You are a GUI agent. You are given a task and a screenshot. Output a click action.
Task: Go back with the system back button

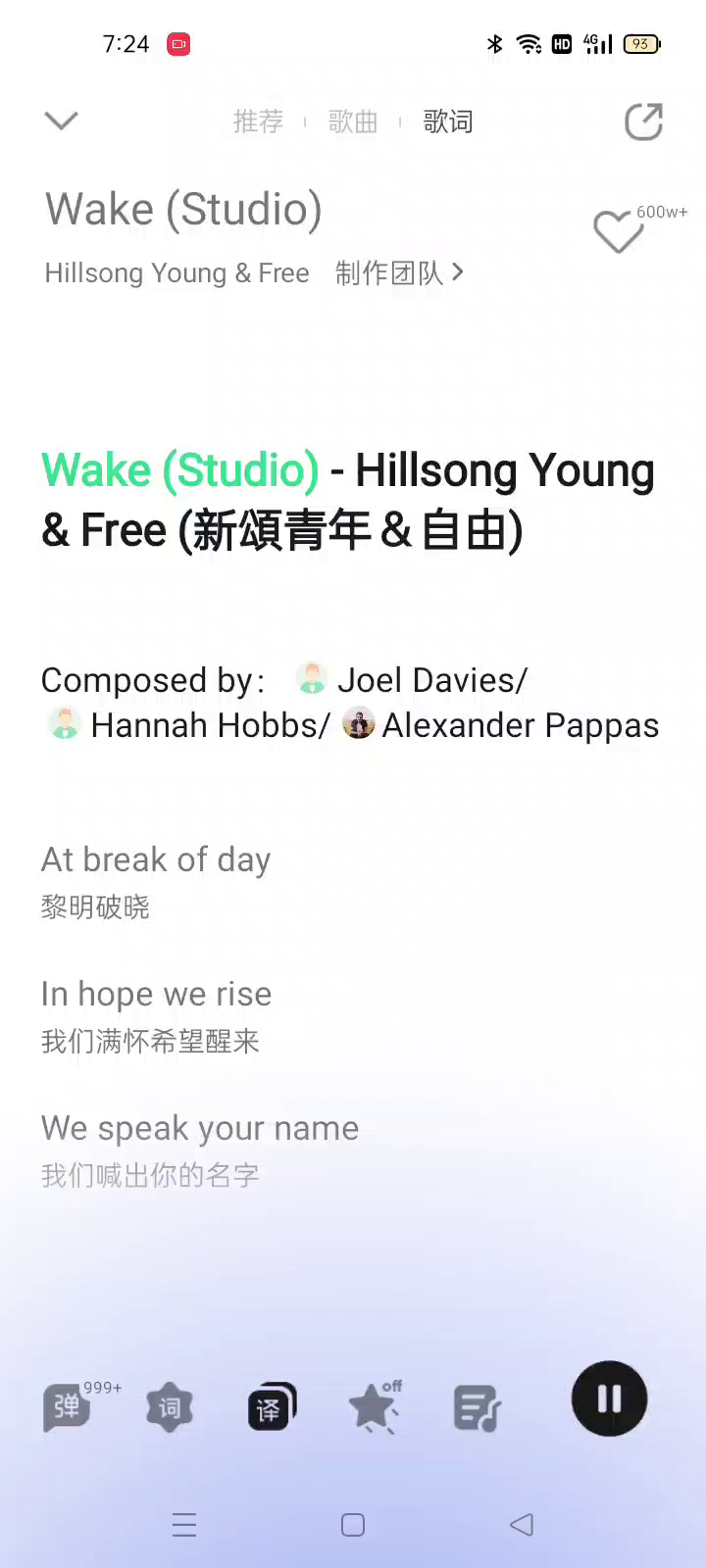tap(522, 1525)
